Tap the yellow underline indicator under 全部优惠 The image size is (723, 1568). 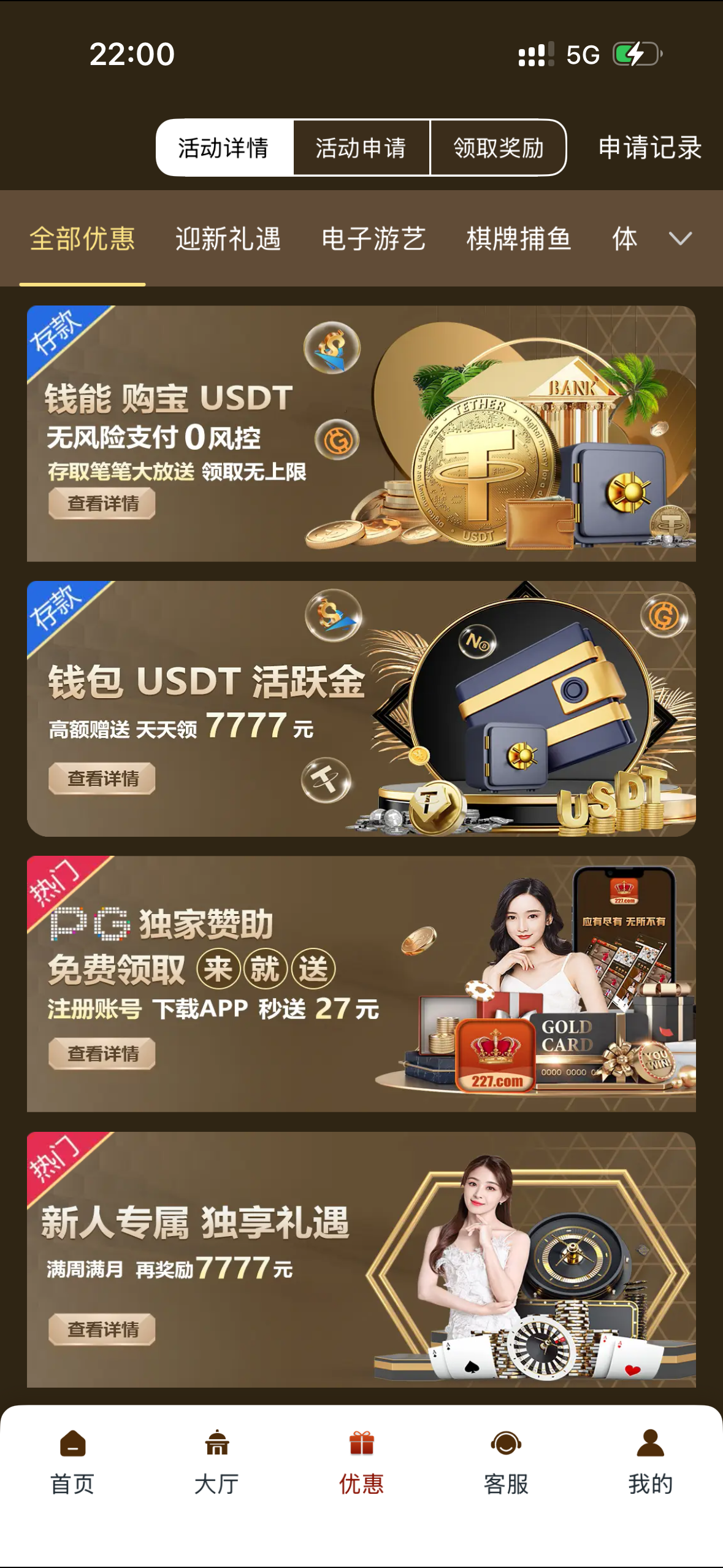tap(82, 283)
